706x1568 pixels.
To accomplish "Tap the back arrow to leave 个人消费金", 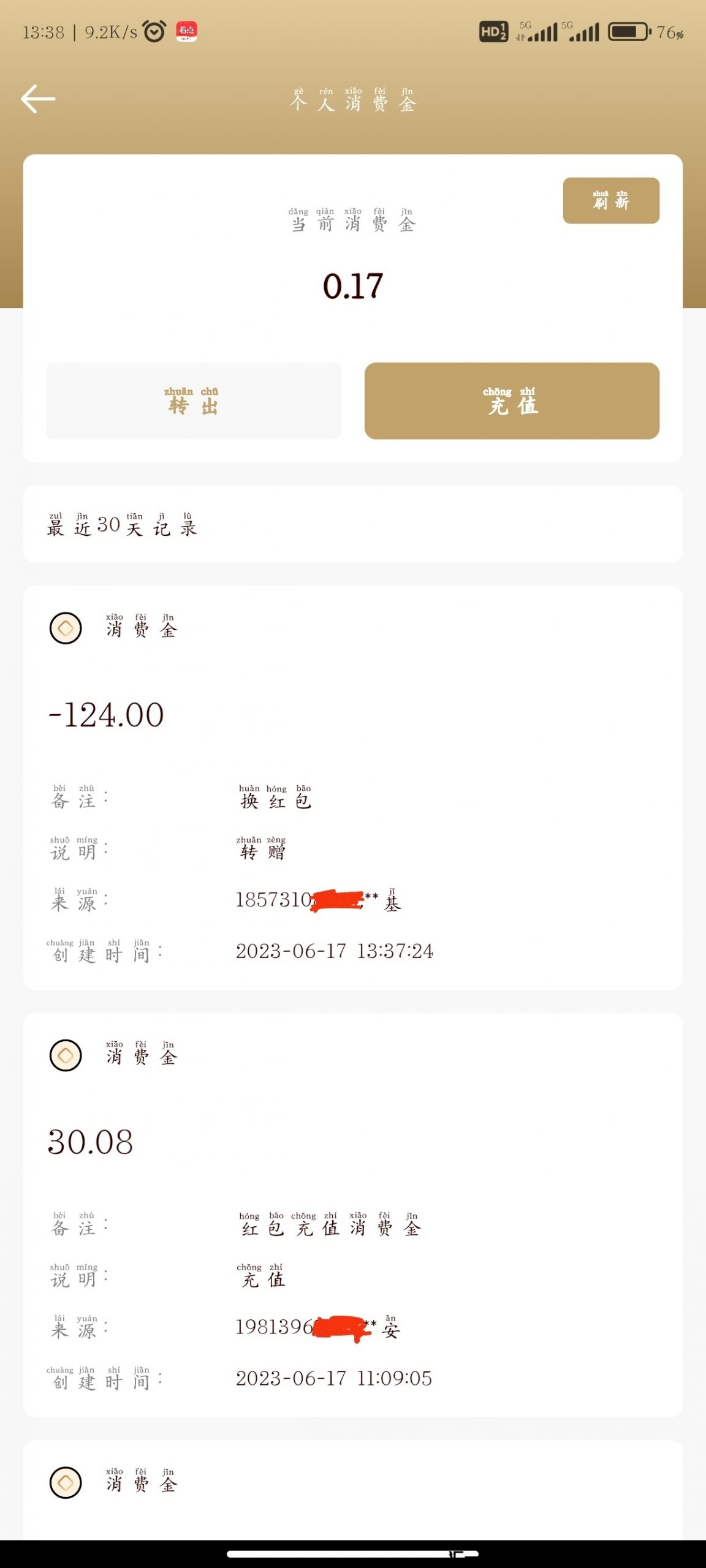I will (x=38, y=99).
